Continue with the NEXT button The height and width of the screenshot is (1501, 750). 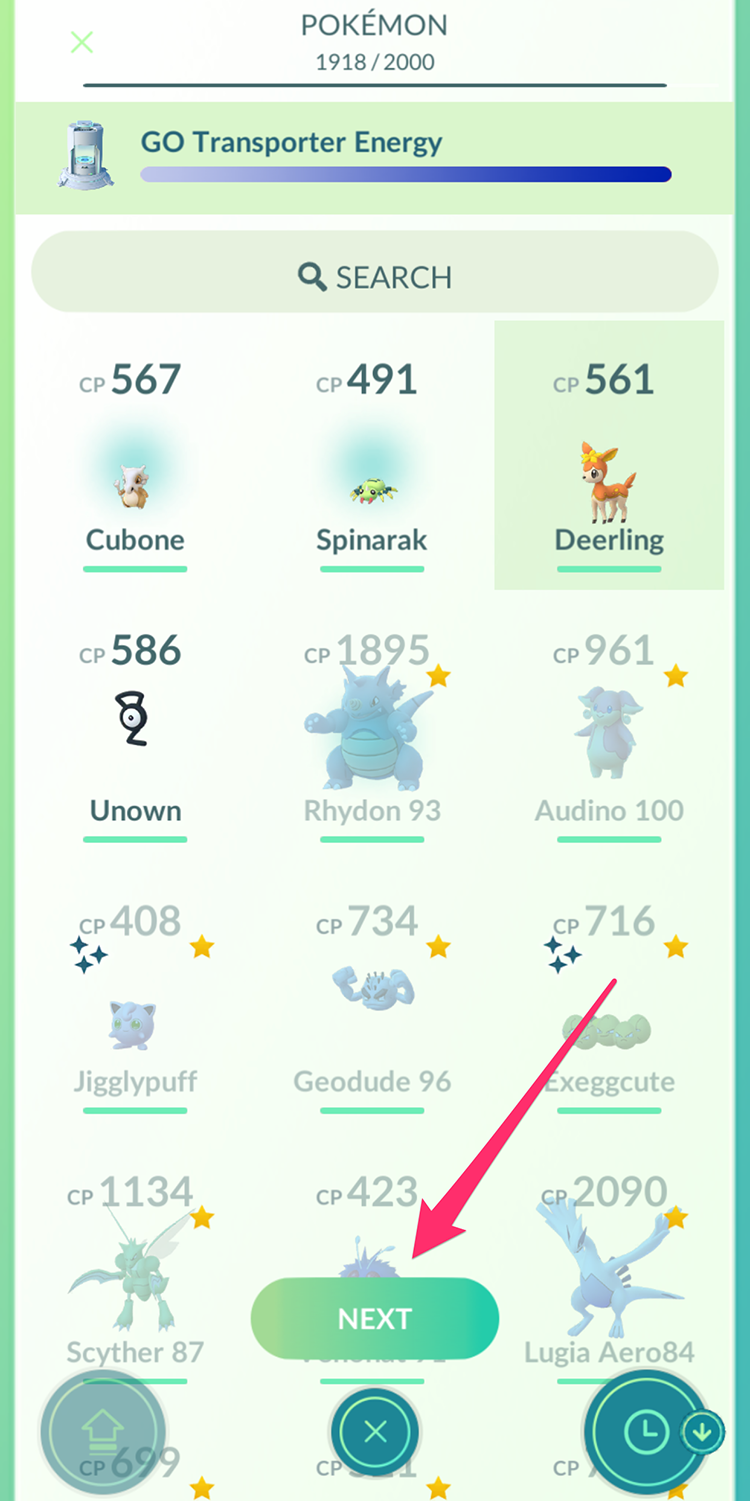375,1318
